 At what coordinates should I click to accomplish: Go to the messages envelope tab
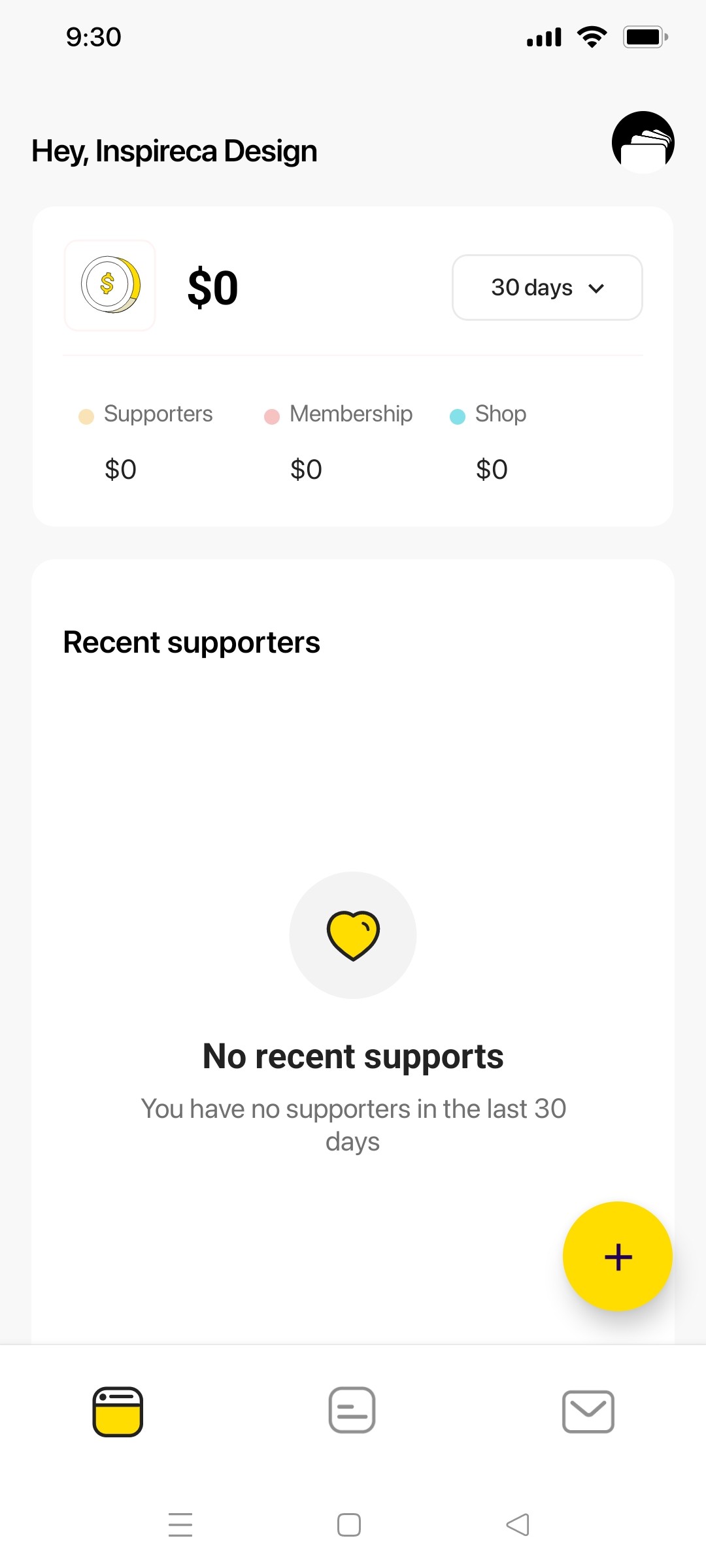coord(588,1411)
